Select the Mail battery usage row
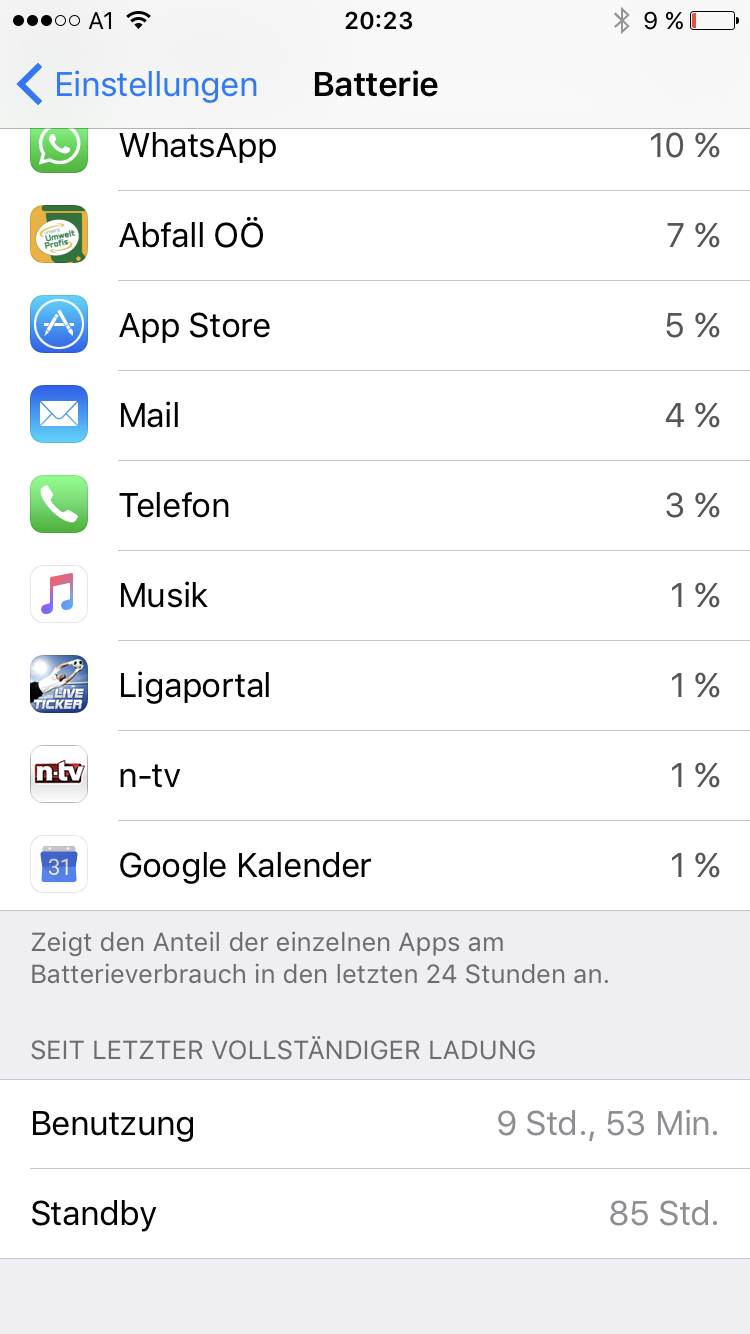 [375, 416]
